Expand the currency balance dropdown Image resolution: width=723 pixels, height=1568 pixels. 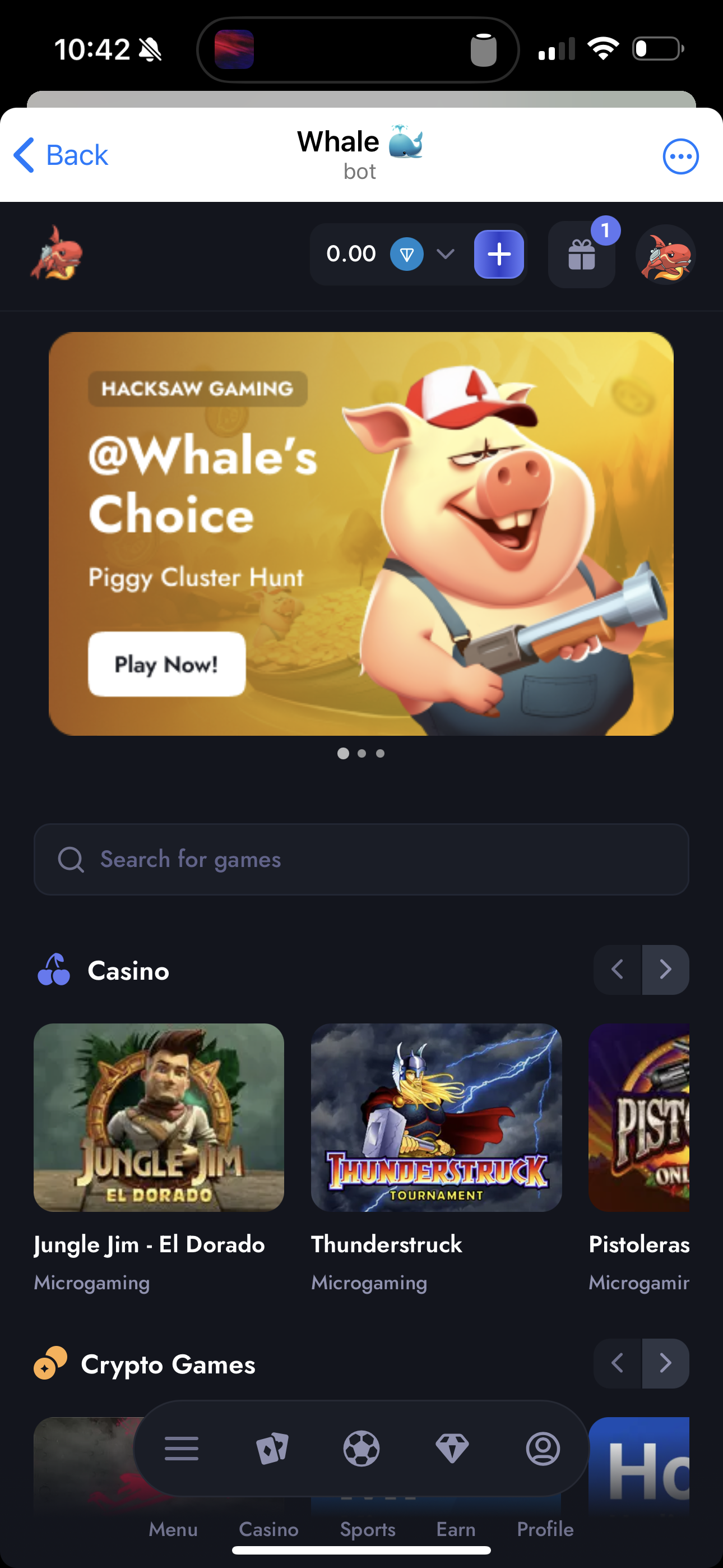click(x=445, y=254)
